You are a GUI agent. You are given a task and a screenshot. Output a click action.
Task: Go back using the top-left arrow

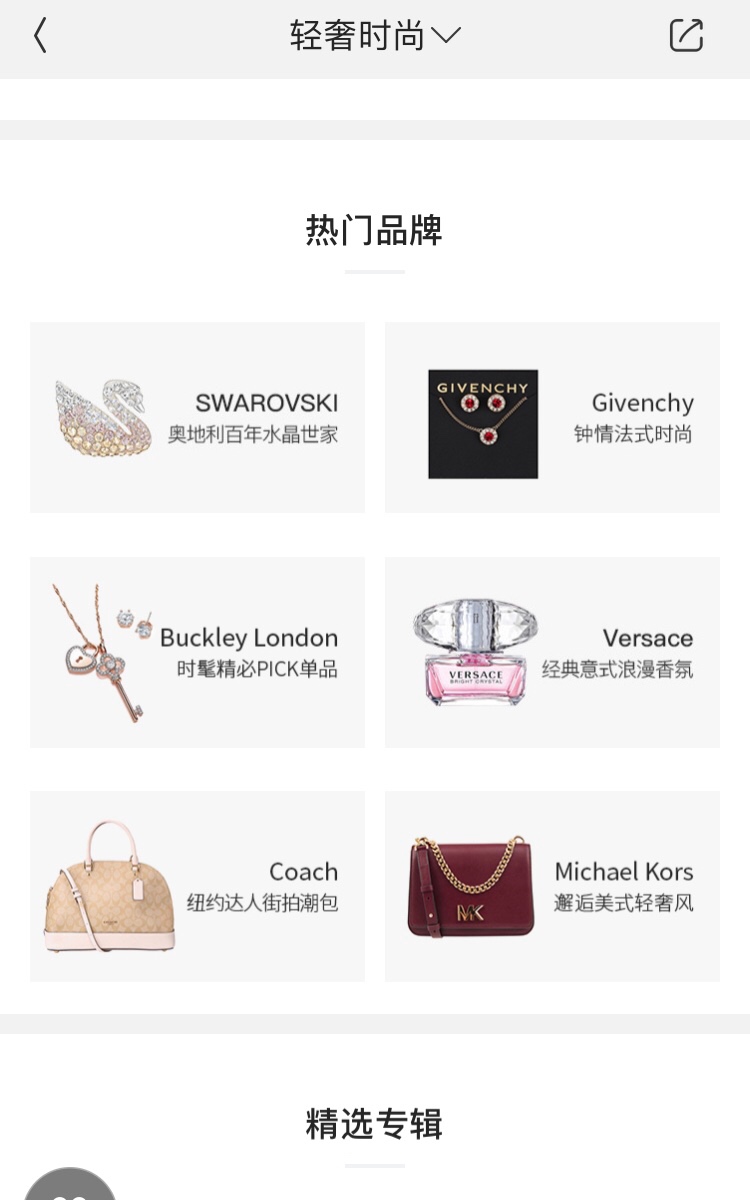click(40, 36)
